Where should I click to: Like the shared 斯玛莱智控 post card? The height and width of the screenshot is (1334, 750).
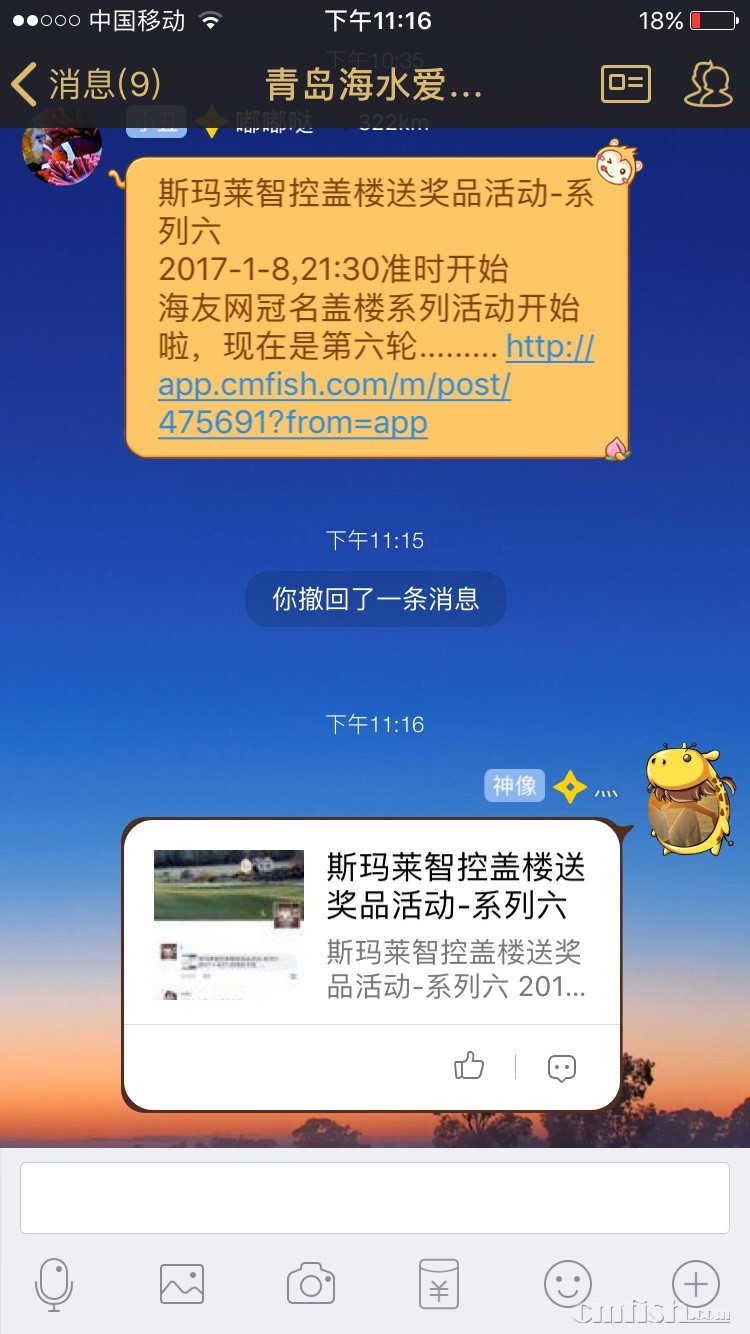[468, 1067]
